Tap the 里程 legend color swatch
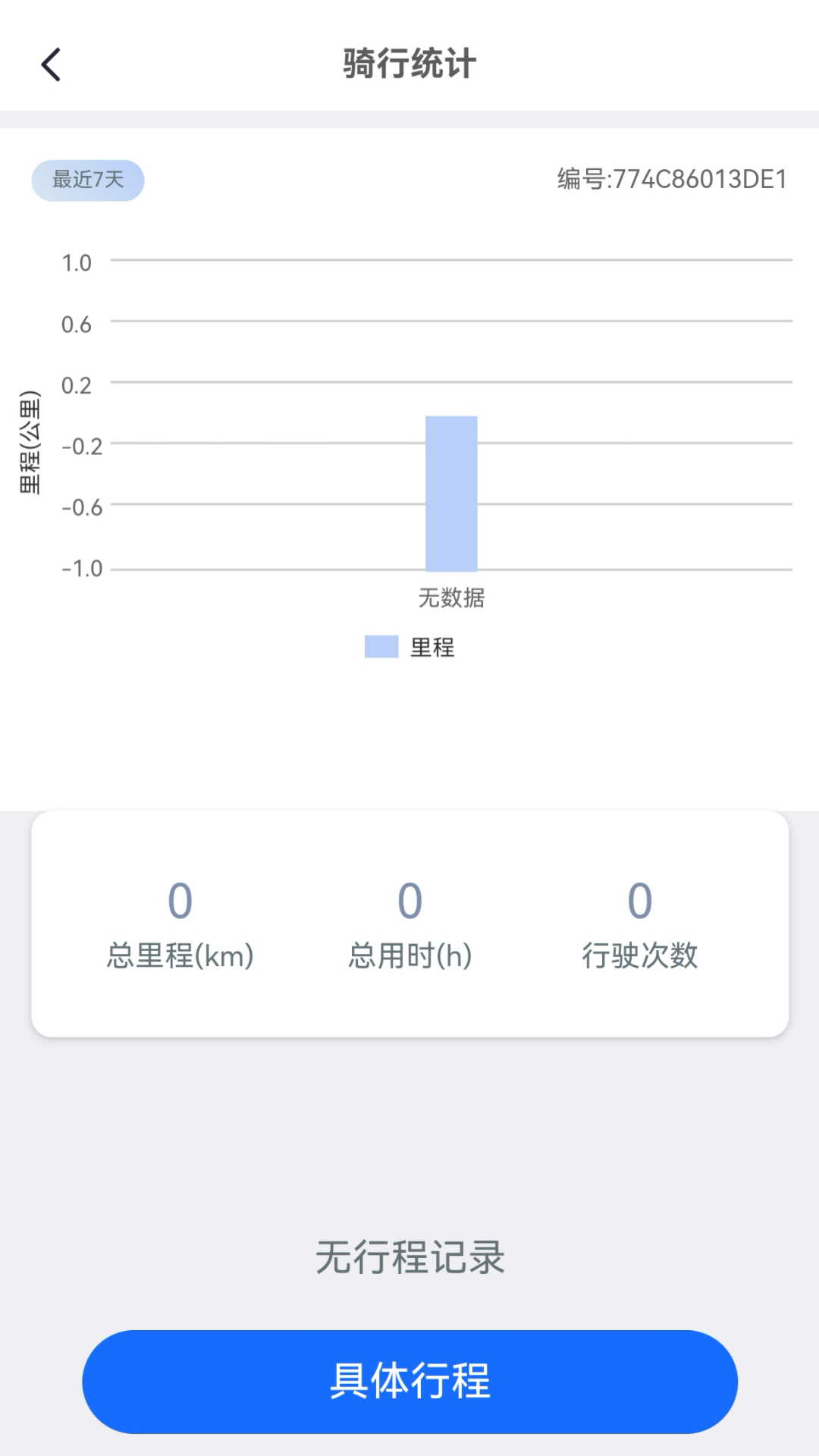This screenshot has width=819, height=1456. [380, 647]
